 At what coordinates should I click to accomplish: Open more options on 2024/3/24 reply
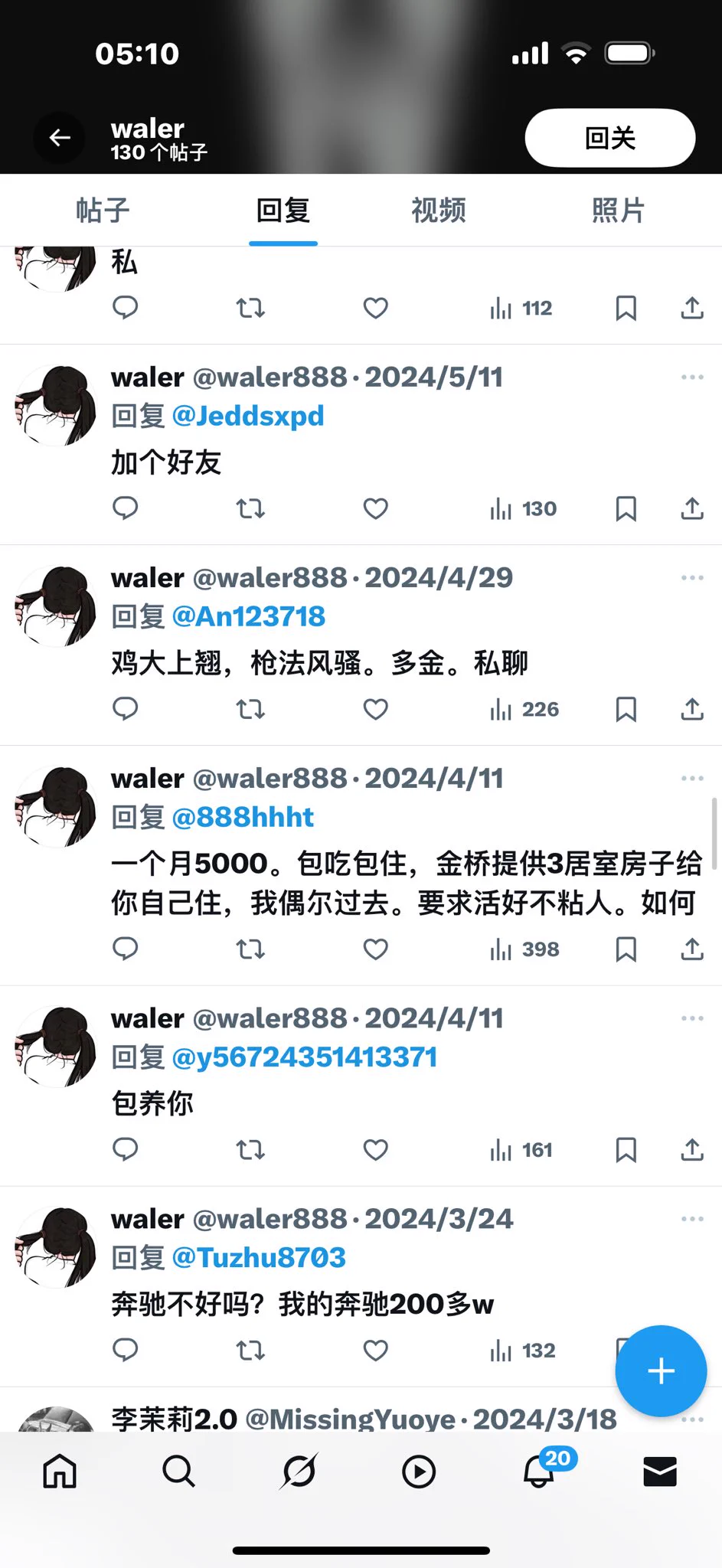691,1219
